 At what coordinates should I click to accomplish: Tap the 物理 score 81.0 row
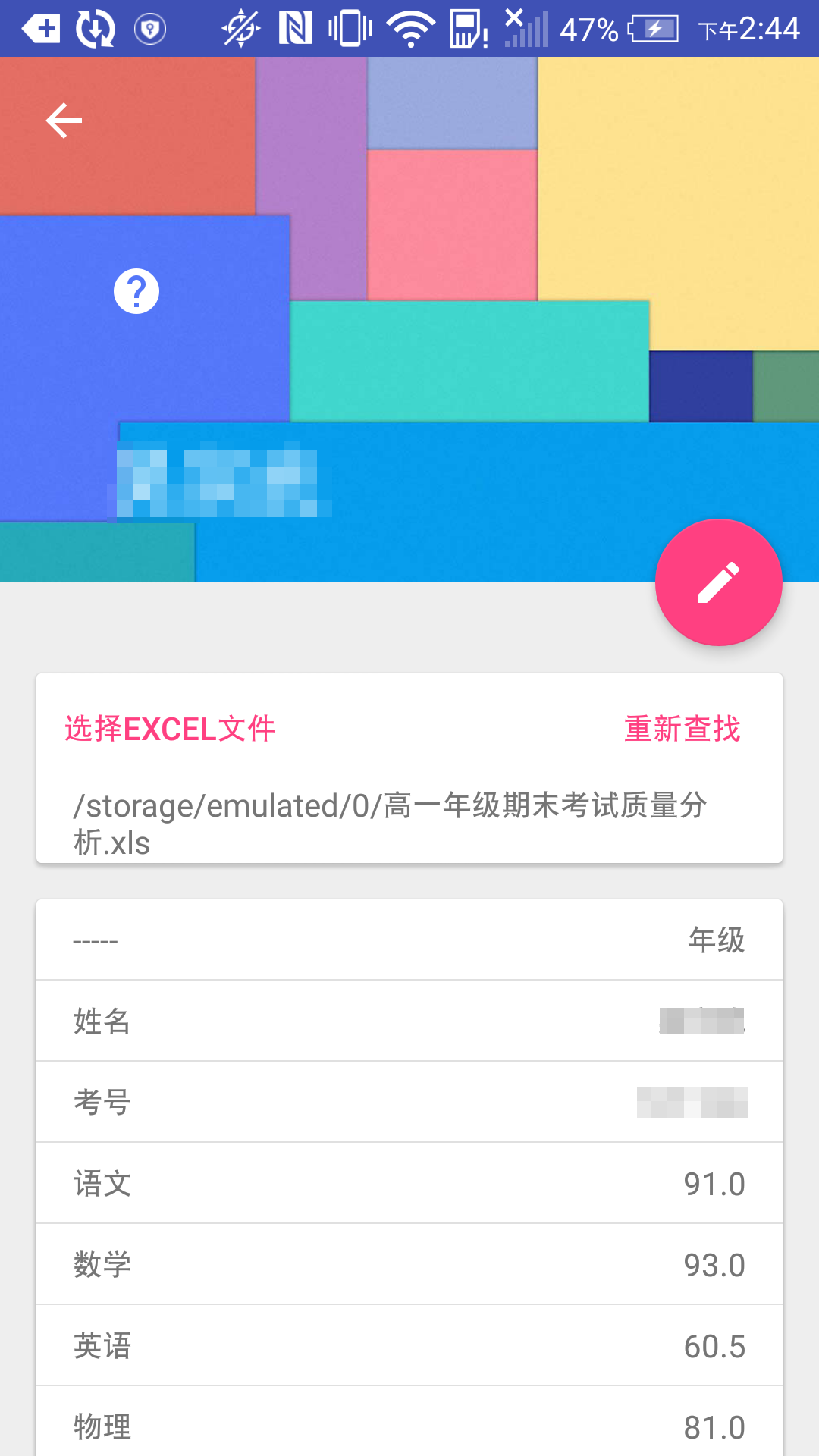point(409,1424)
